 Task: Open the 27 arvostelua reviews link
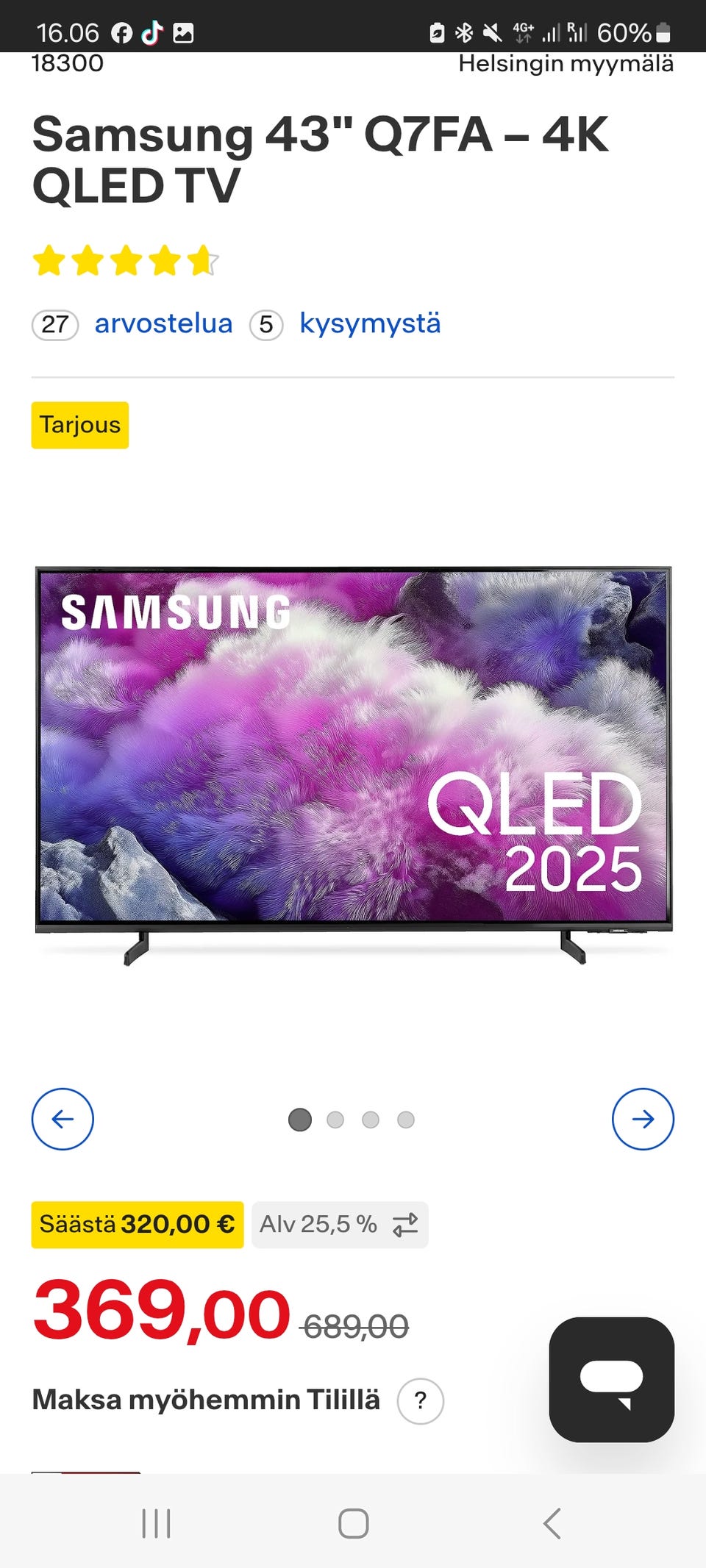click(x=132, y=324)
